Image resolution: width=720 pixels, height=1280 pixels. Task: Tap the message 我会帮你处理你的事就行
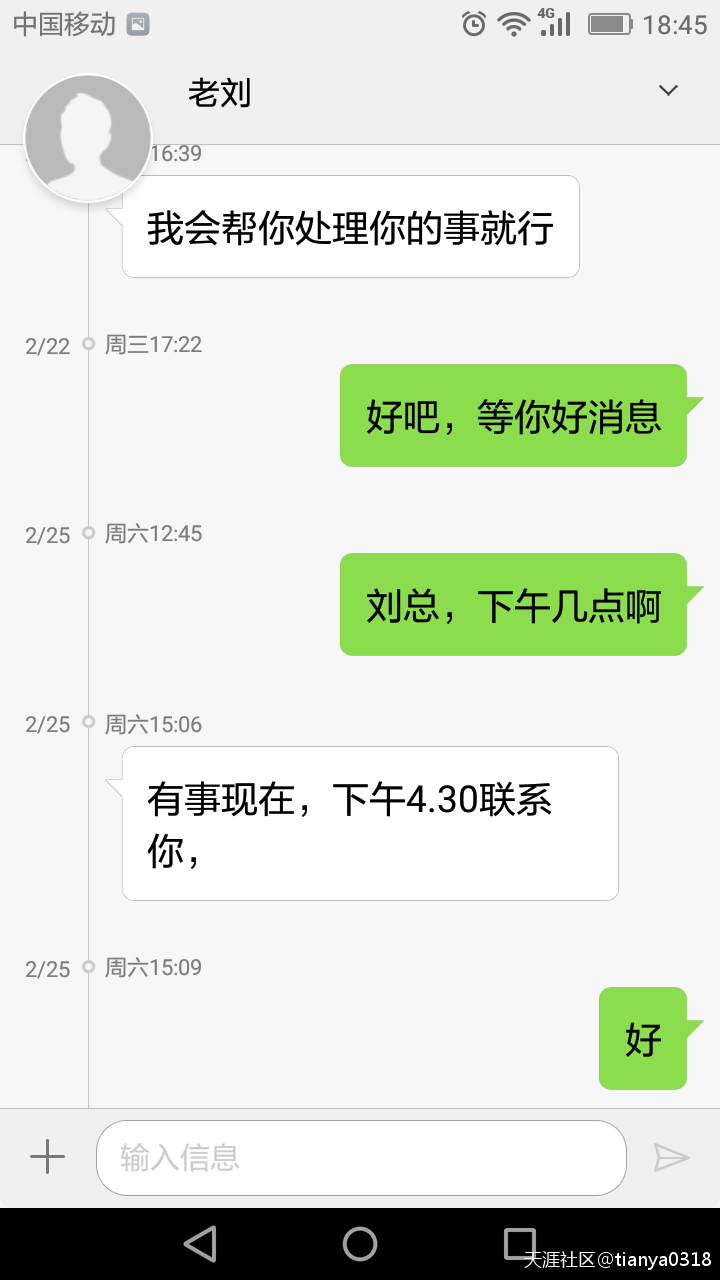(x=350, y=227)
